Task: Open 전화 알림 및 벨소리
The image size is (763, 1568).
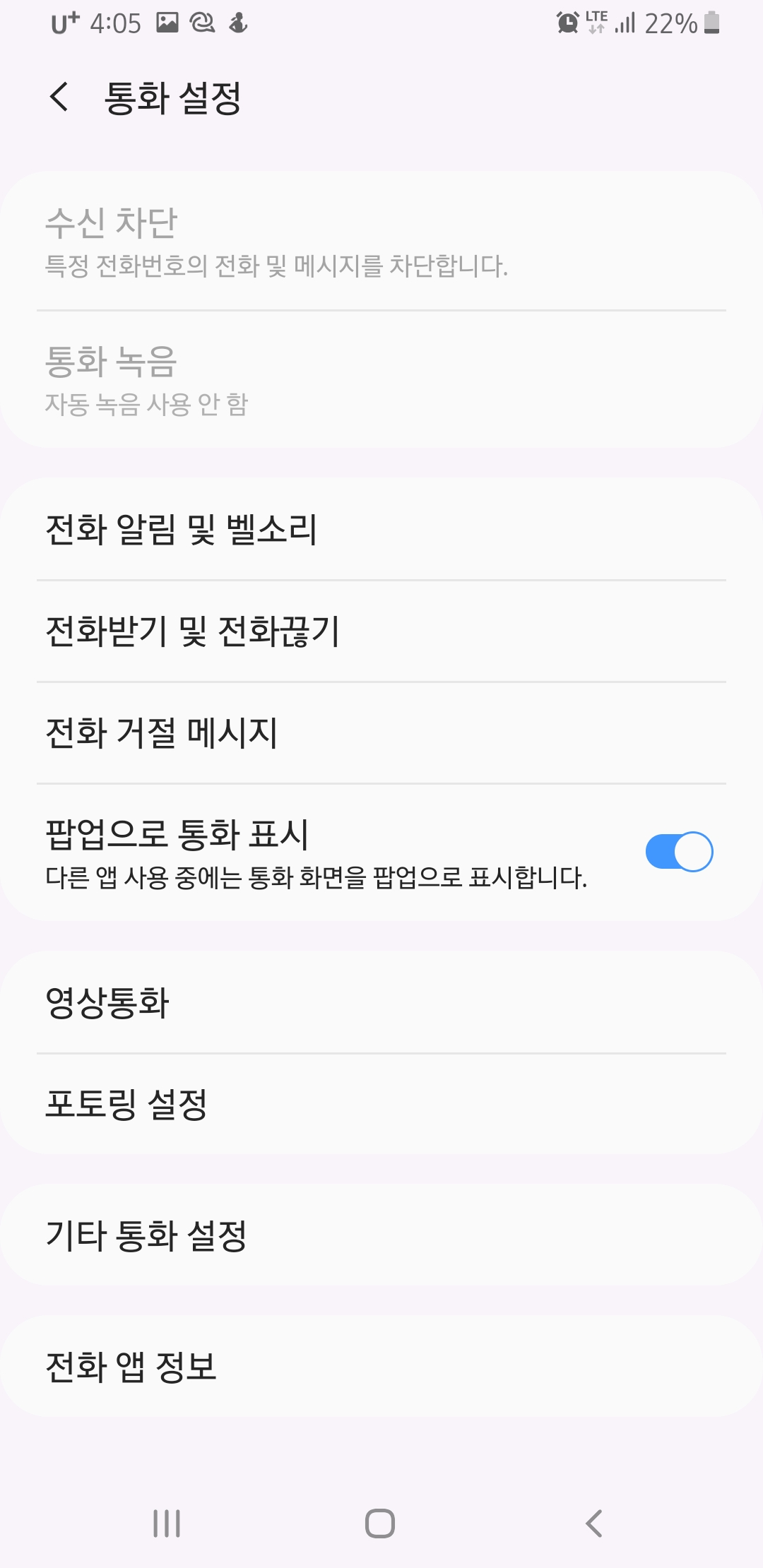Action: tap(381, 529)
